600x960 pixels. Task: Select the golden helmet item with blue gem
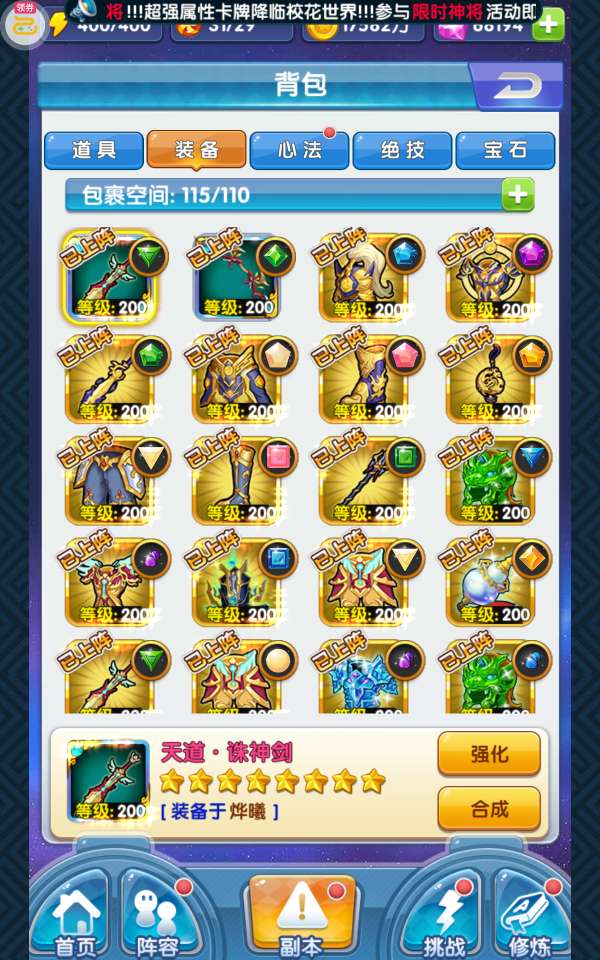(366, 277)
